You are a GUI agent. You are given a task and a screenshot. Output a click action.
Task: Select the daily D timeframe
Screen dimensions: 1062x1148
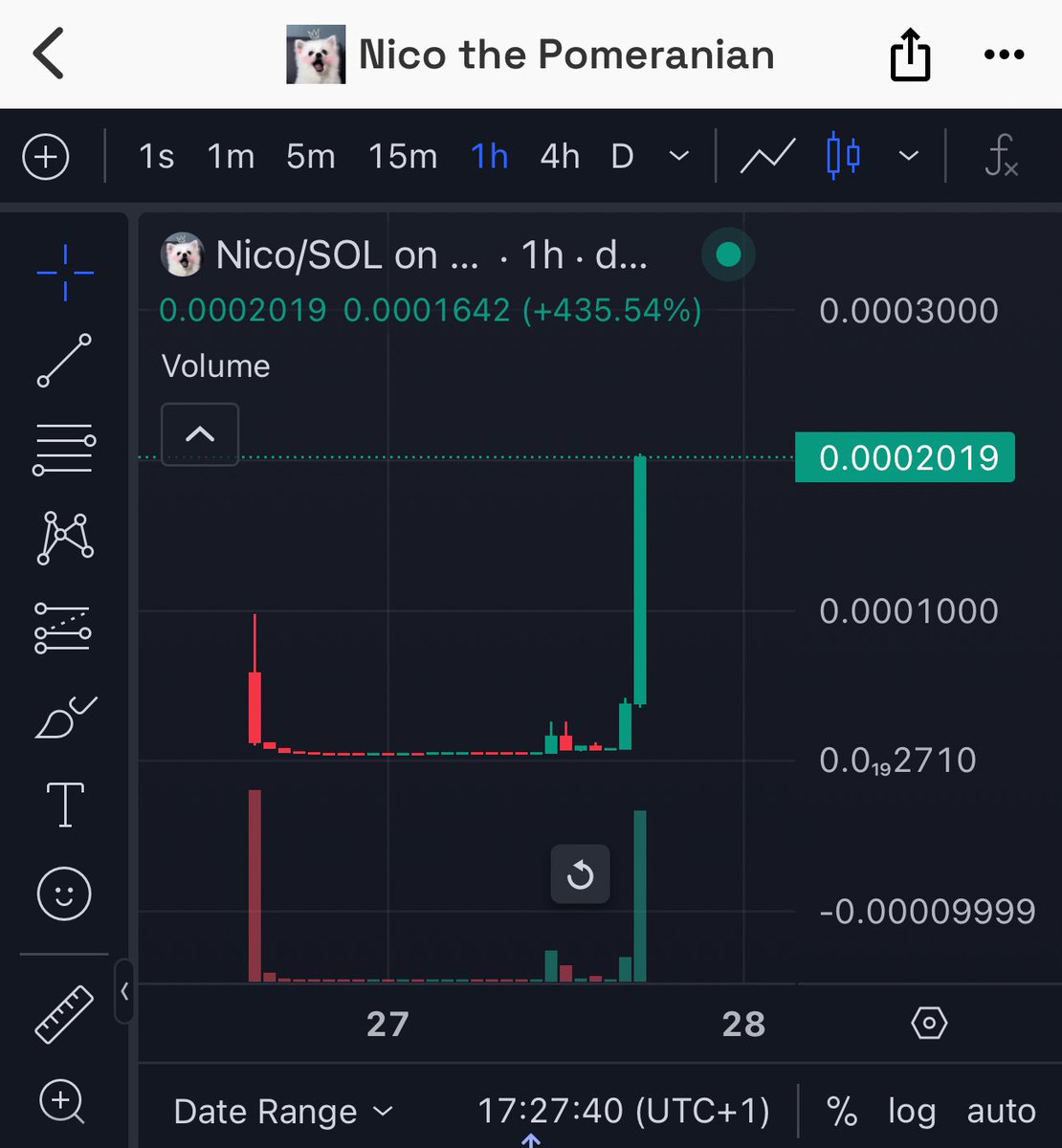tap(622, 156)
